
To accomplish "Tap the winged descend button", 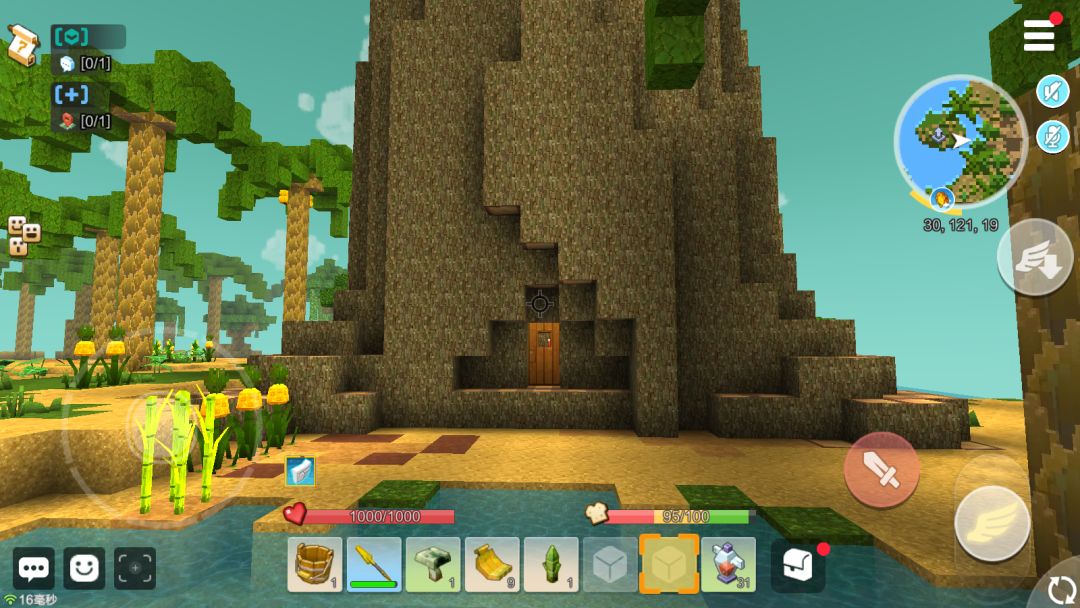I will 1035,257.
